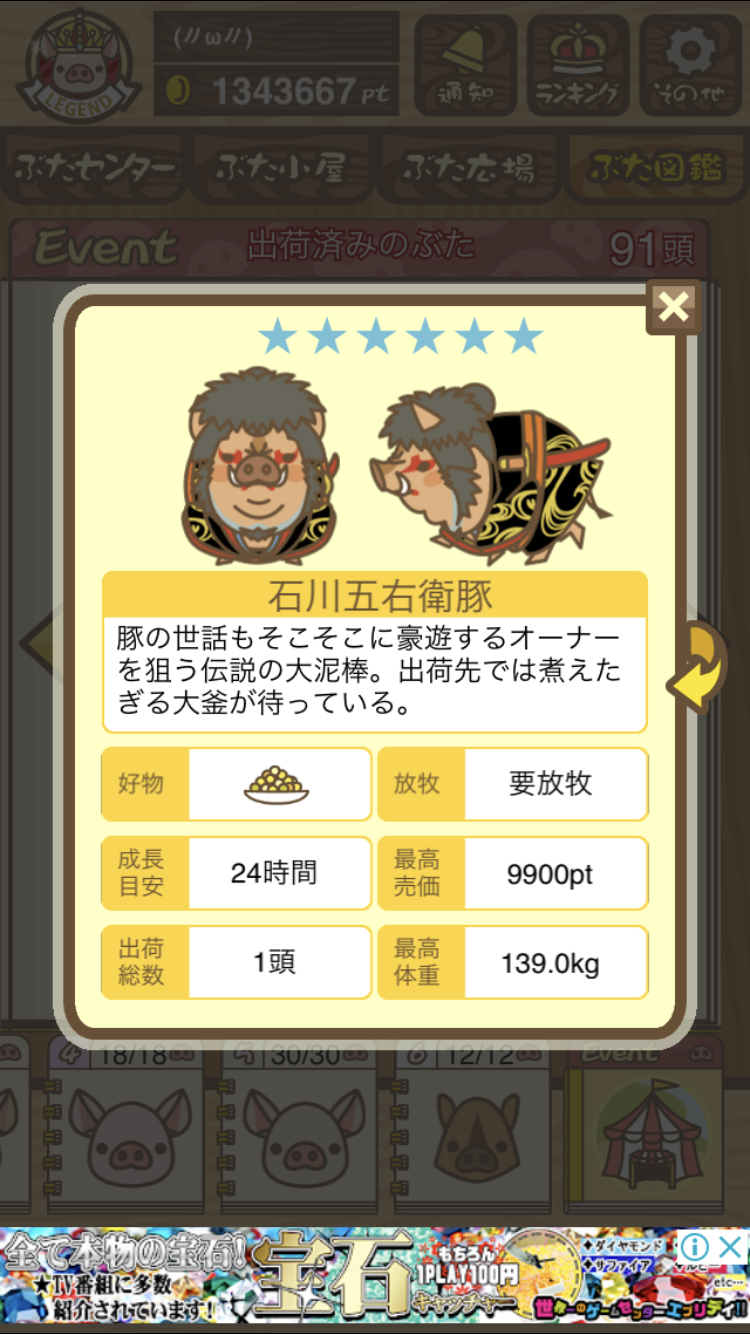Switch to the ぶた図鑑 tab
Screen dimensions: 750x1334
pos(655,167)
